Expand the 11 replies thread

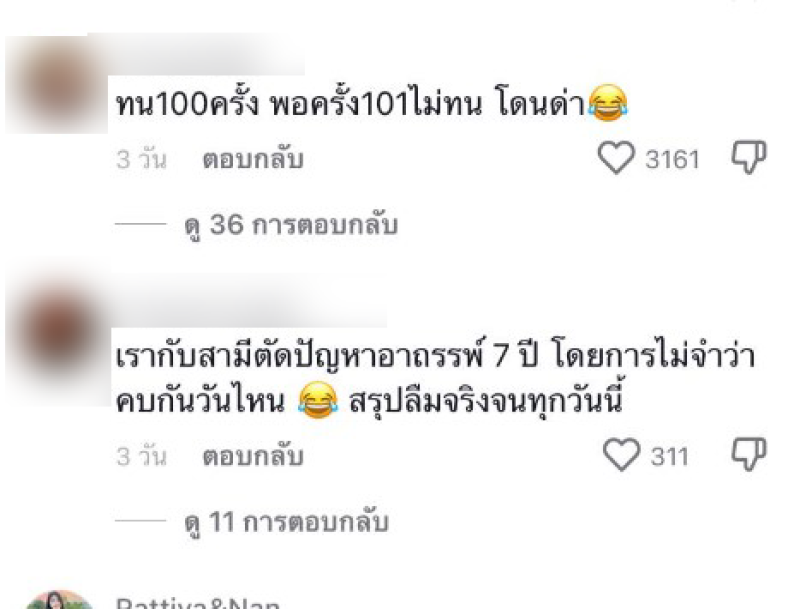click(285, 523)
